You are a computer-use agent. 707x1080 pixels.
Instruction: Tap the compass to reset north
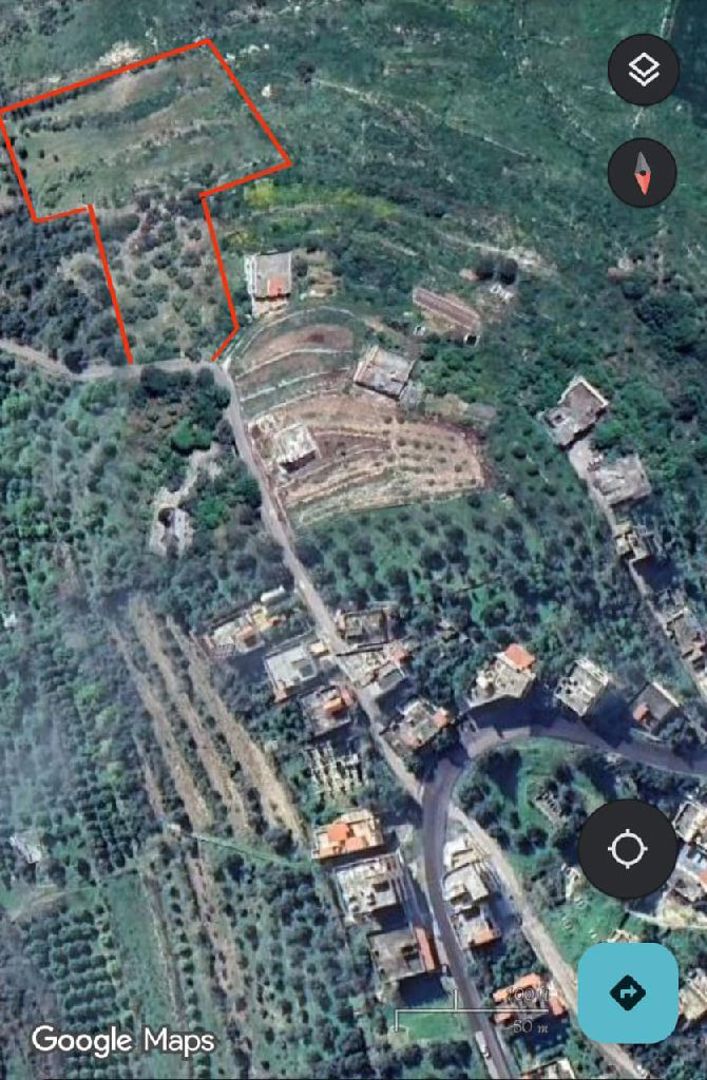[x=642, y=172]
